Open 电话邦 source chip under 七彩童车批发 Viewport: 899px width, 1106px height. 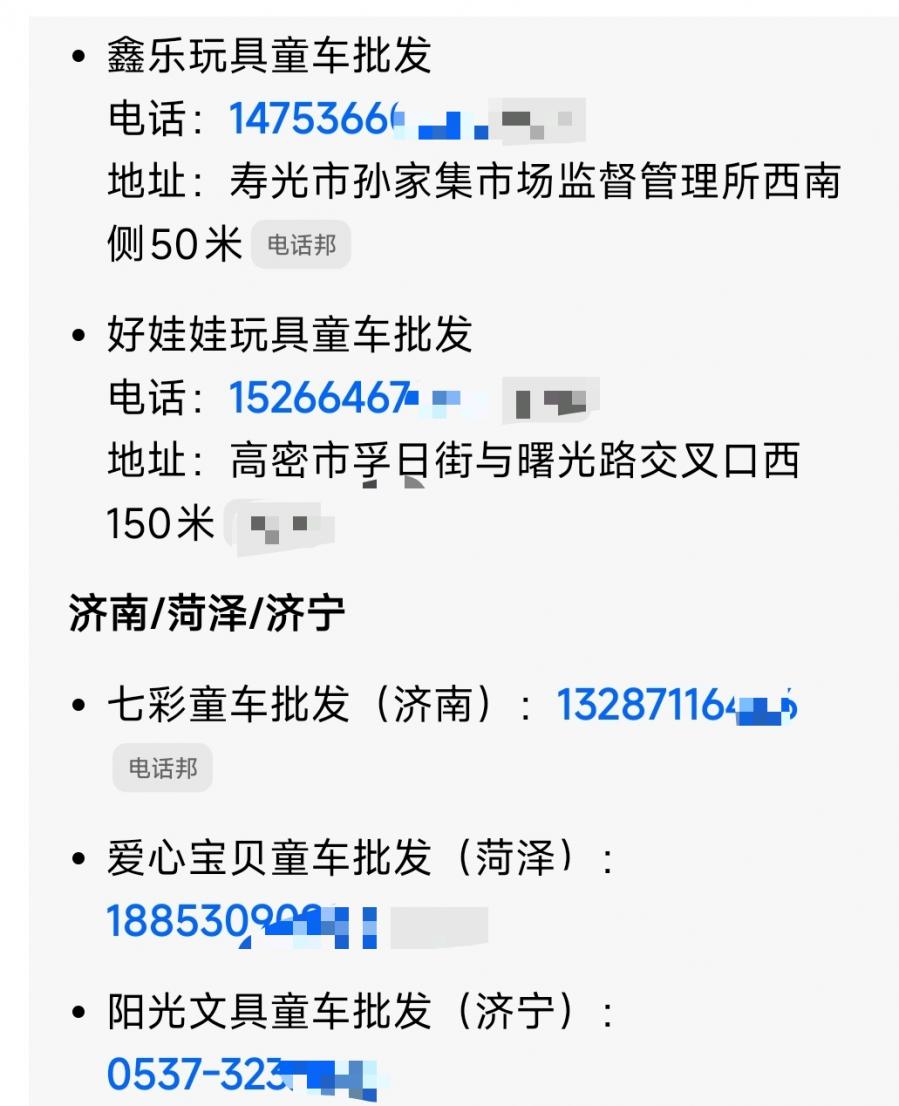click(163, 768)
